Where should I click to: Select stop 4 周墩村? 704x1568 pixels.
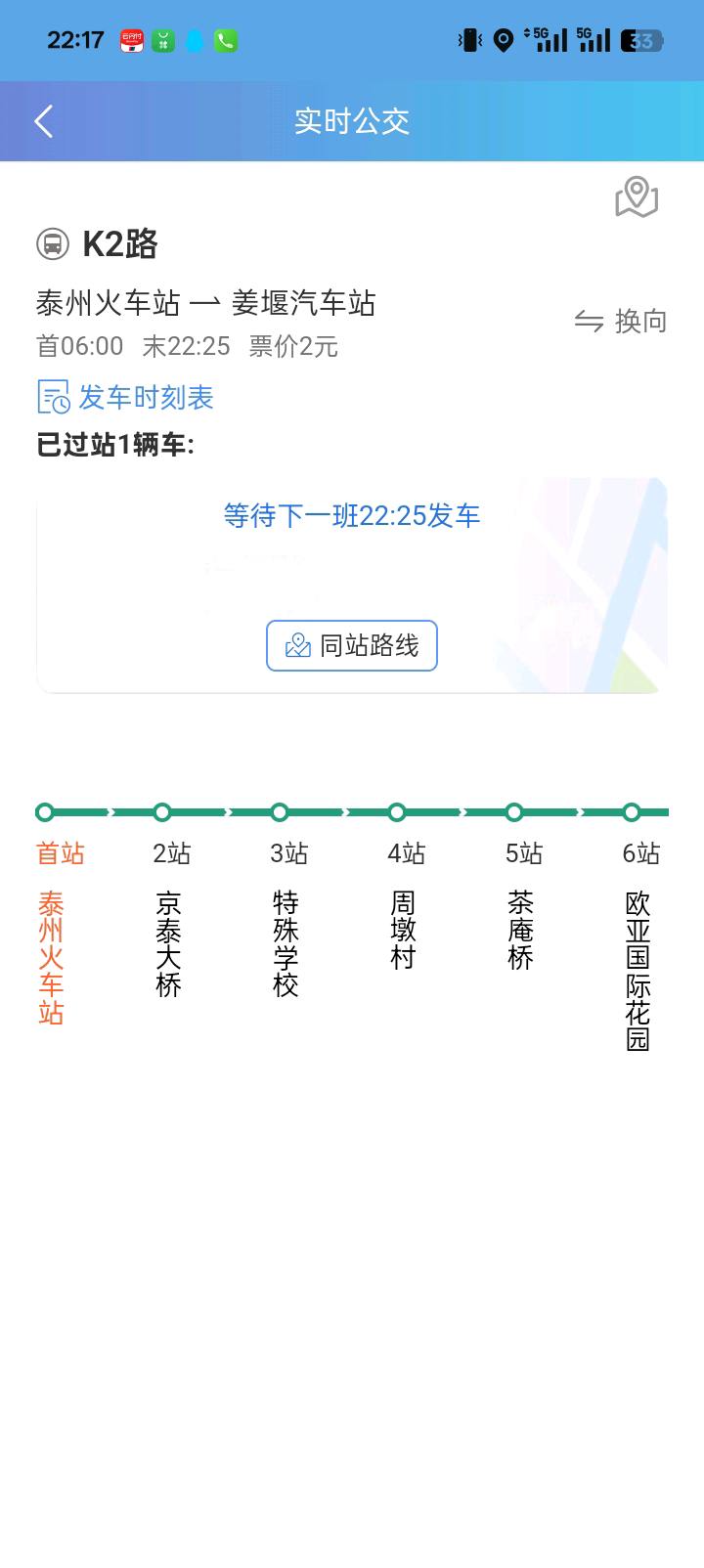(403, 929)
